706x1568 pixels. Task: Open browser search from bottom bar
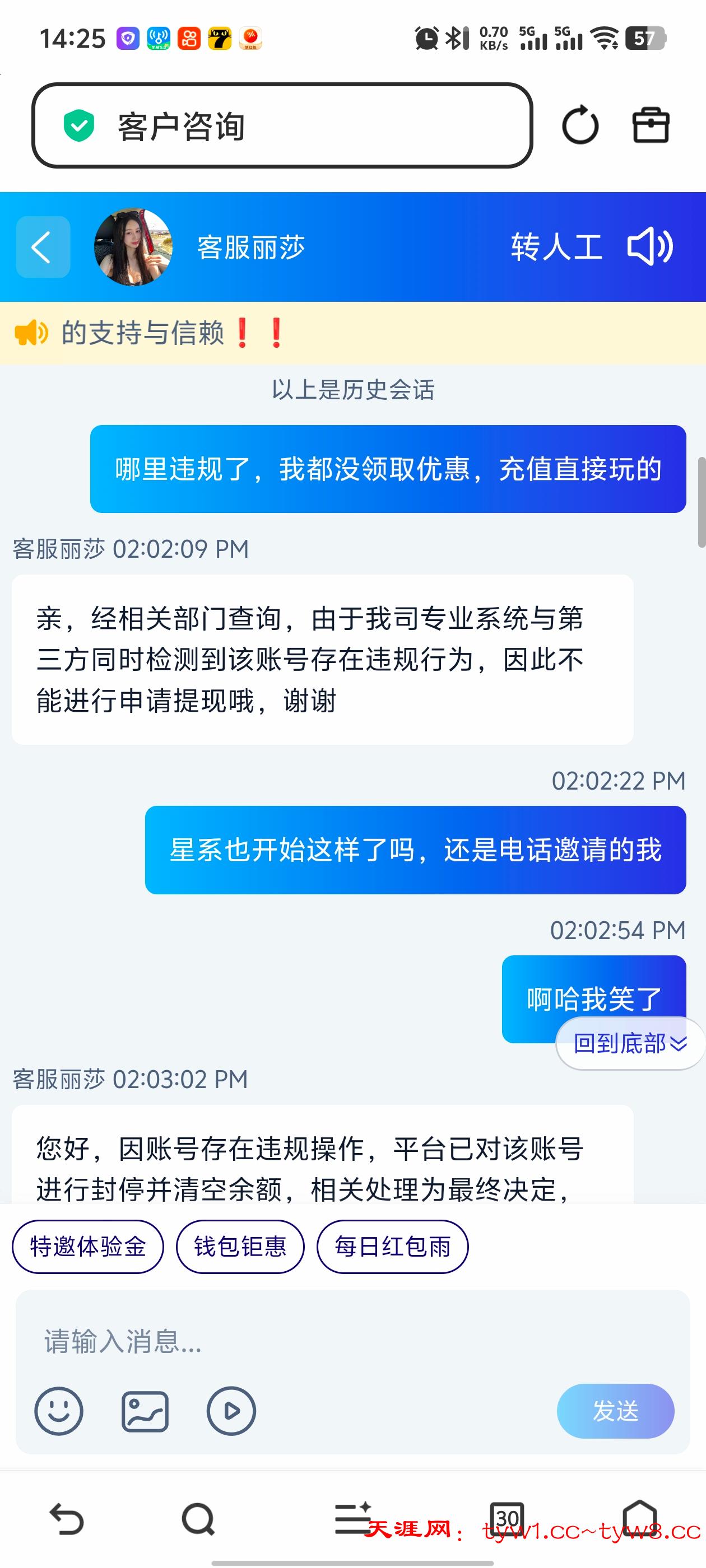[x=198, y=1519]
